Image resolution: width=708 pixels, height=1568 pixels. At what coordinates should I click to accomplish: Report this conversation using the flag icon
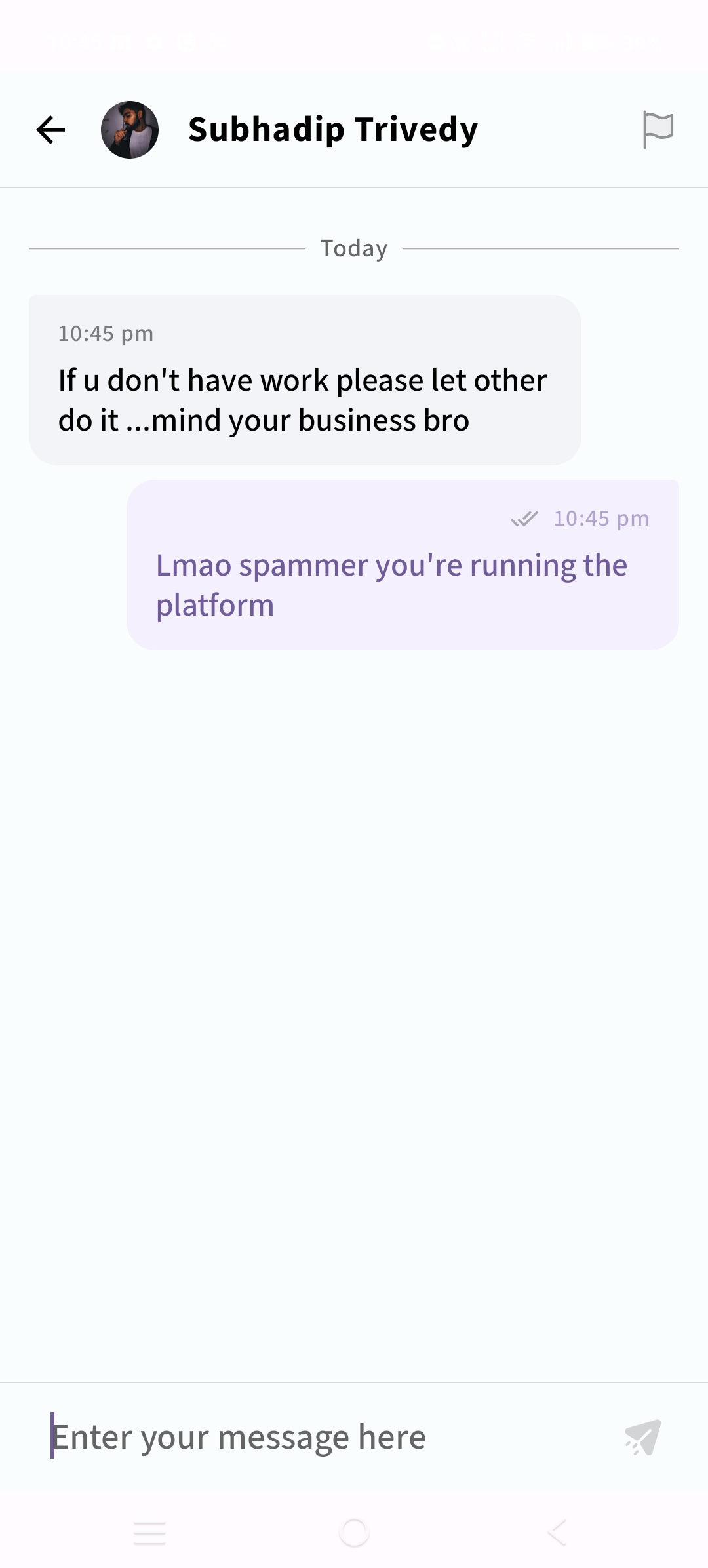pos(658,129)
